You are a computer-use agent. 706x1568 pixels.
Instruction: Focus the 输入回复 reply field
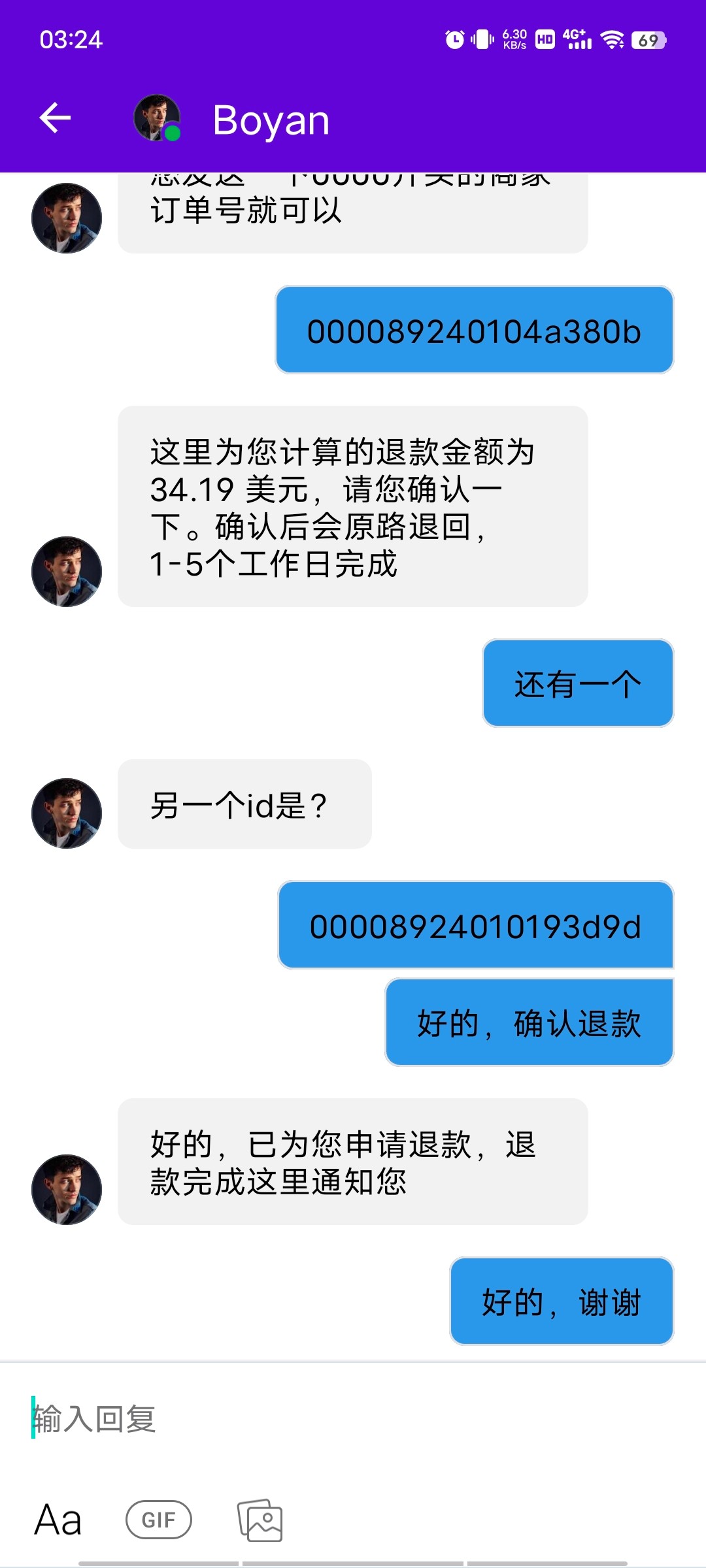[x=353, y=1419]
